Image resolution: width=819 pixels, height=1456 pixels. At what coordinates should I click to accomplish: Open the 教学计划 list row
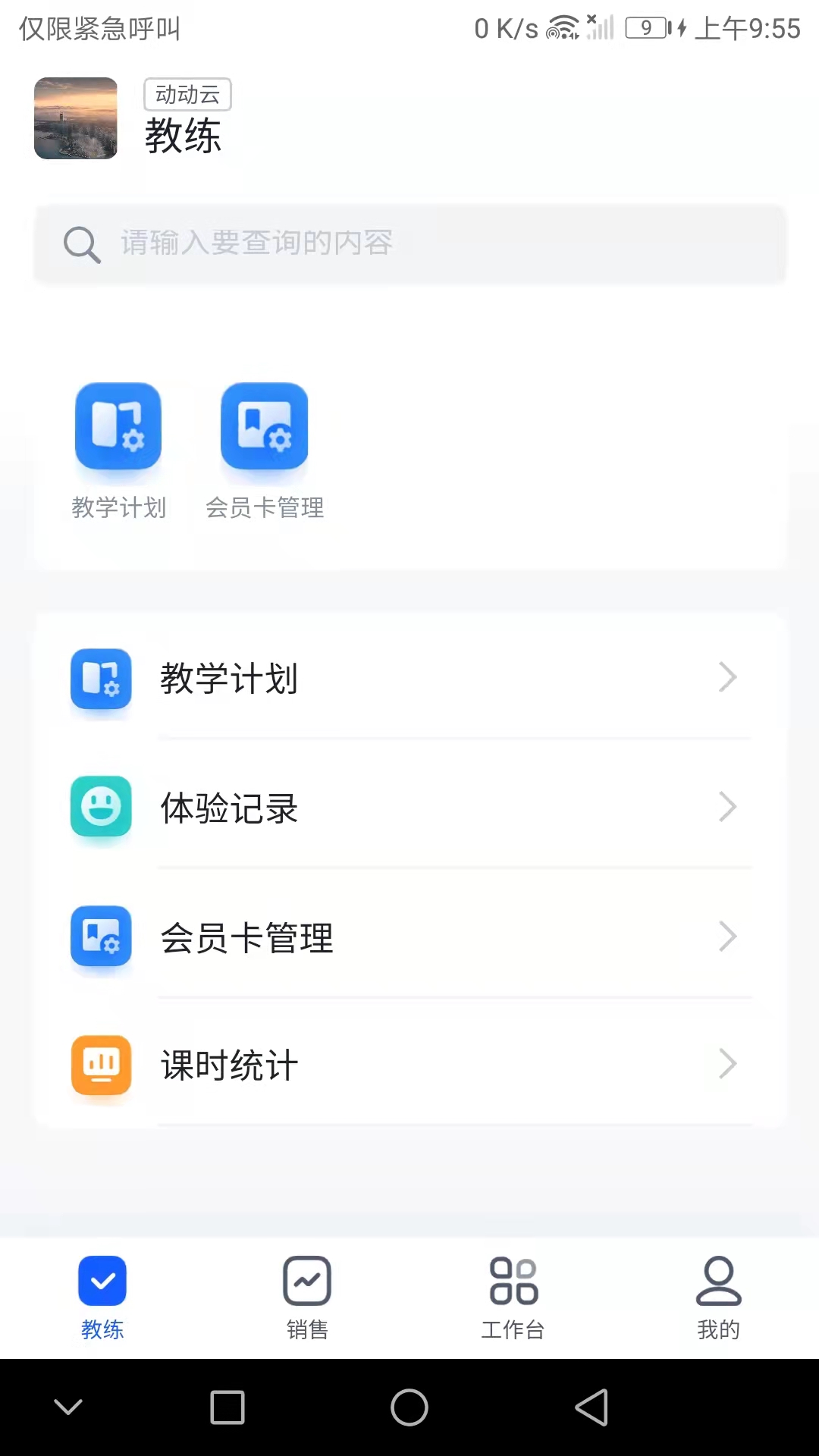[409, 678]
